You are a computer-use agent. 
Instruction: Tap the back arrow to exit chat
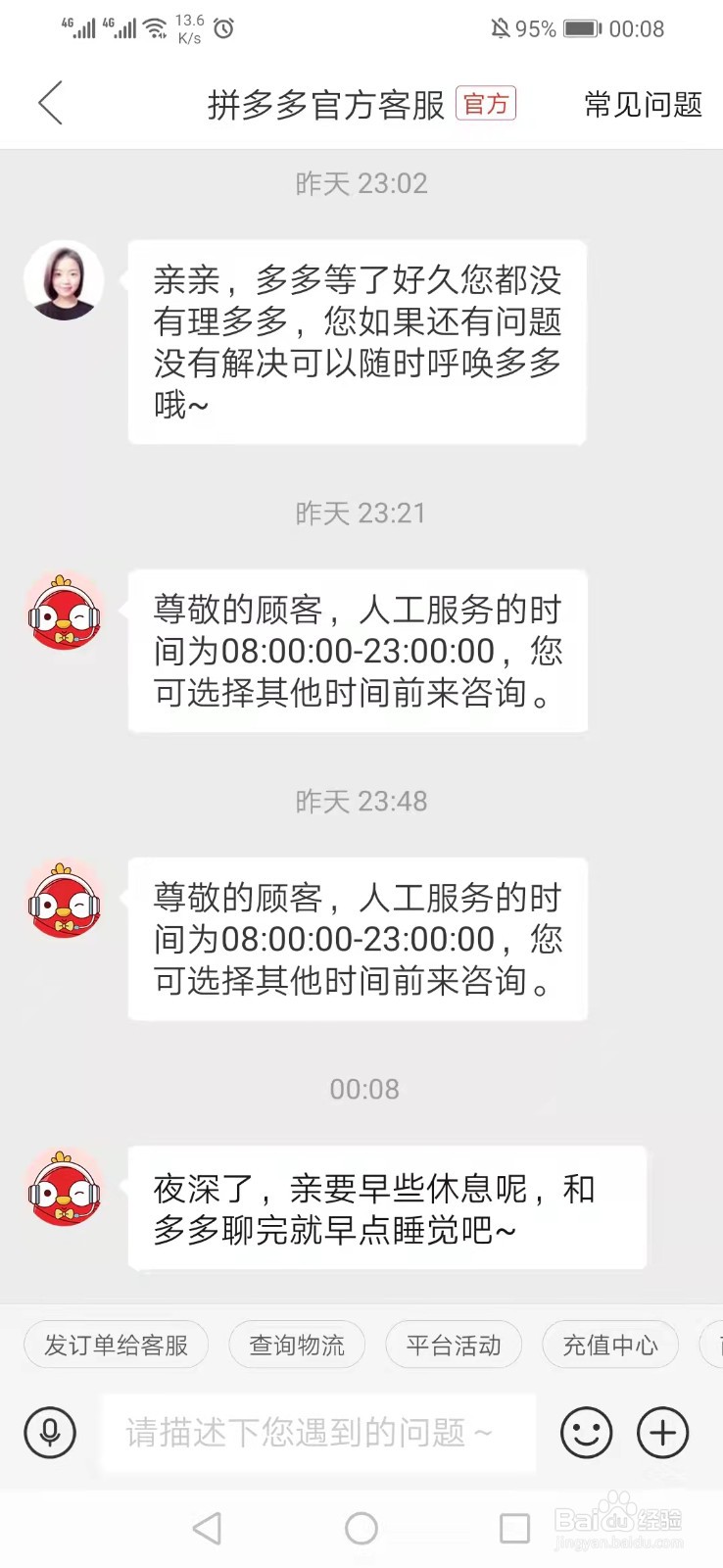coord(48,103)
